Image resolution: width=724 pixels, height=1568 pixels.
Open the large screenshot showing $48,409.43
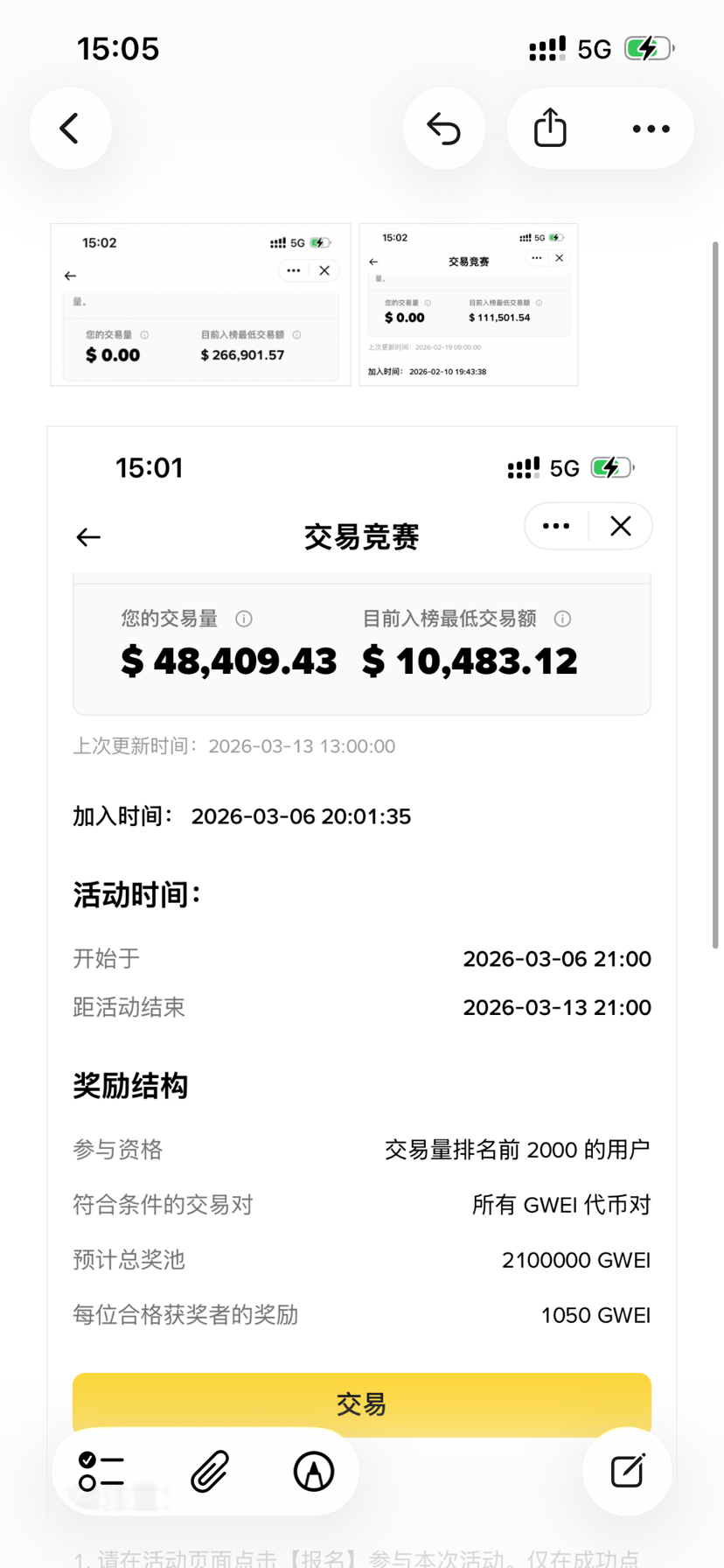362,875
